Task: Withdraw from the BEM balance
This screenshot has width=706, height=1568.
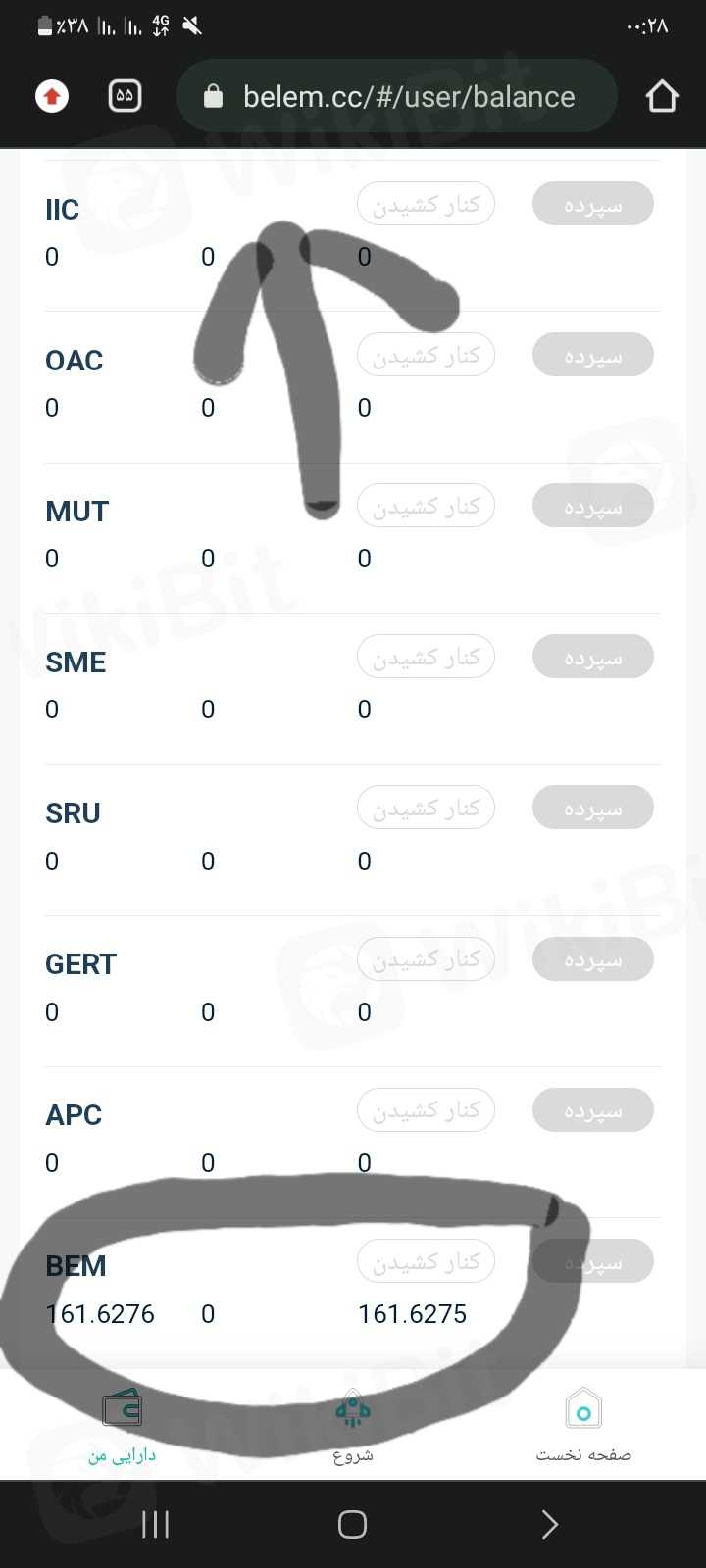Action: coord(426,1261)
